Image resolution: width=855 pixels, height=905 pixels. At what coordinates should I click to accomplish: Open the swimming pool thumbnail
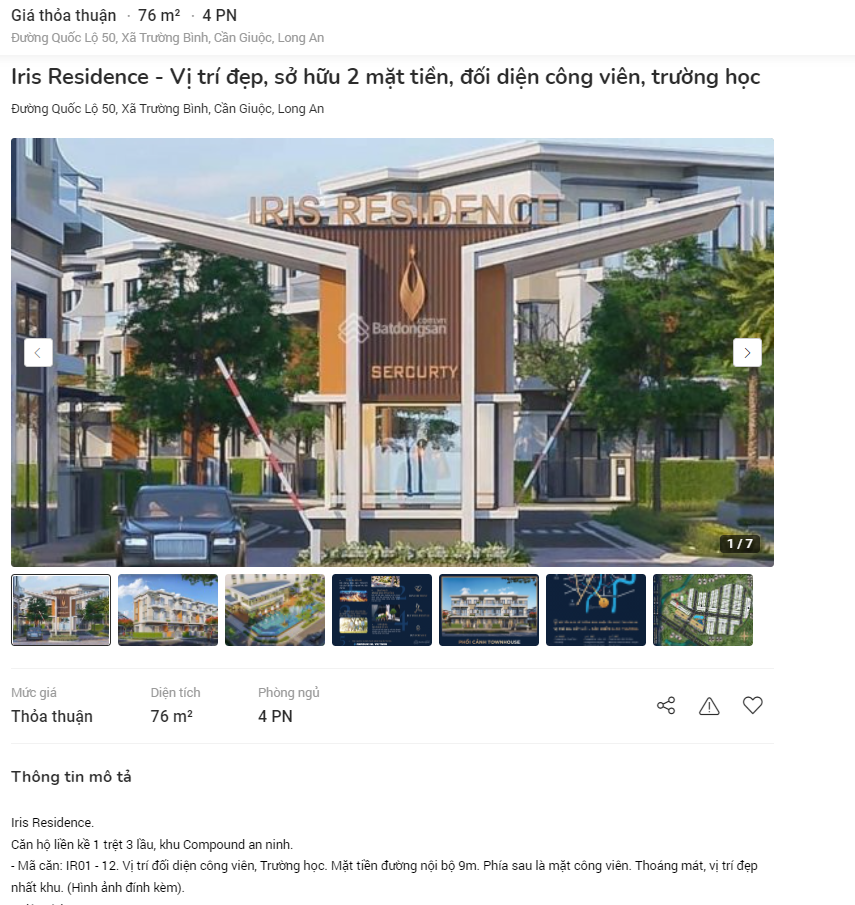(274, 610)
